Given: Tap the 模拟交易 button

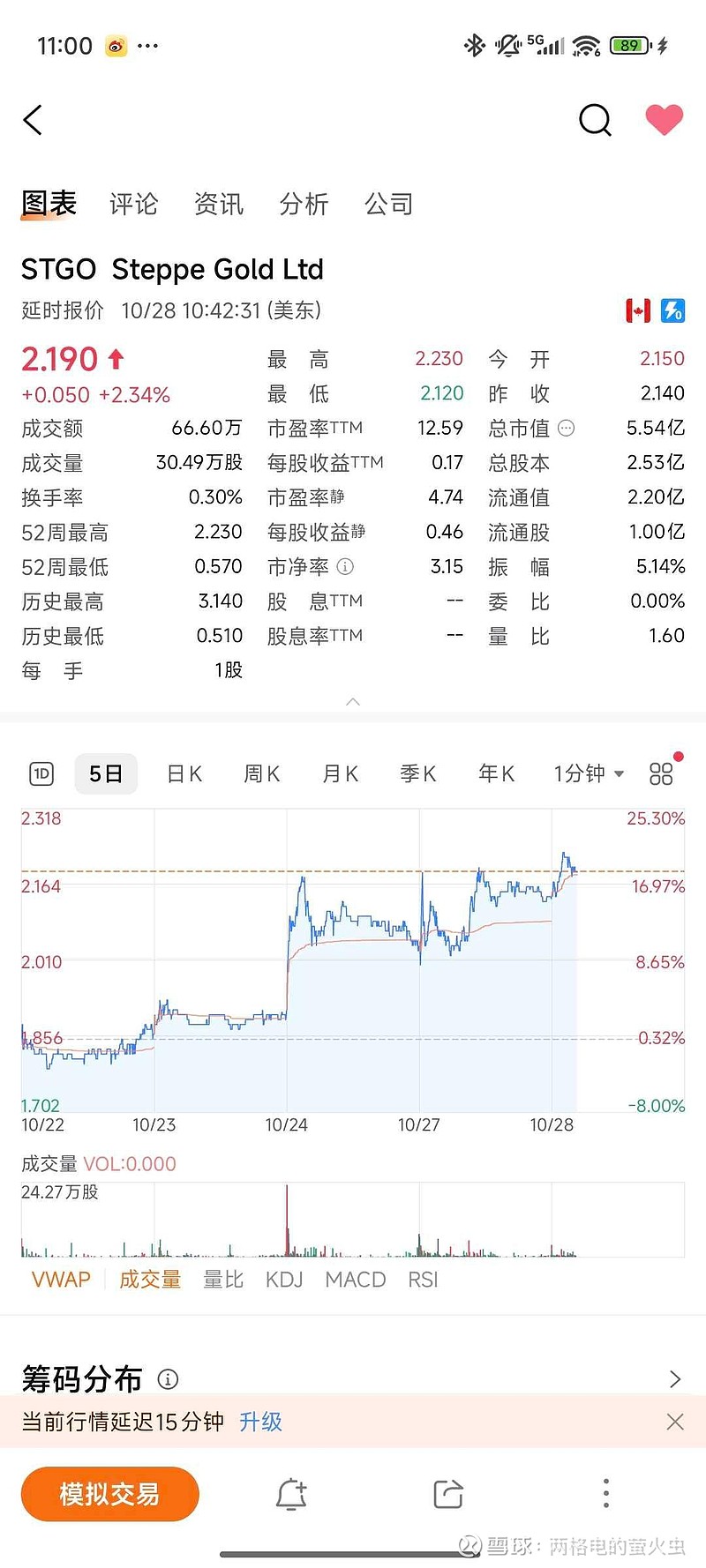Looking at the screenshot, I should [x=109, y=1494].
